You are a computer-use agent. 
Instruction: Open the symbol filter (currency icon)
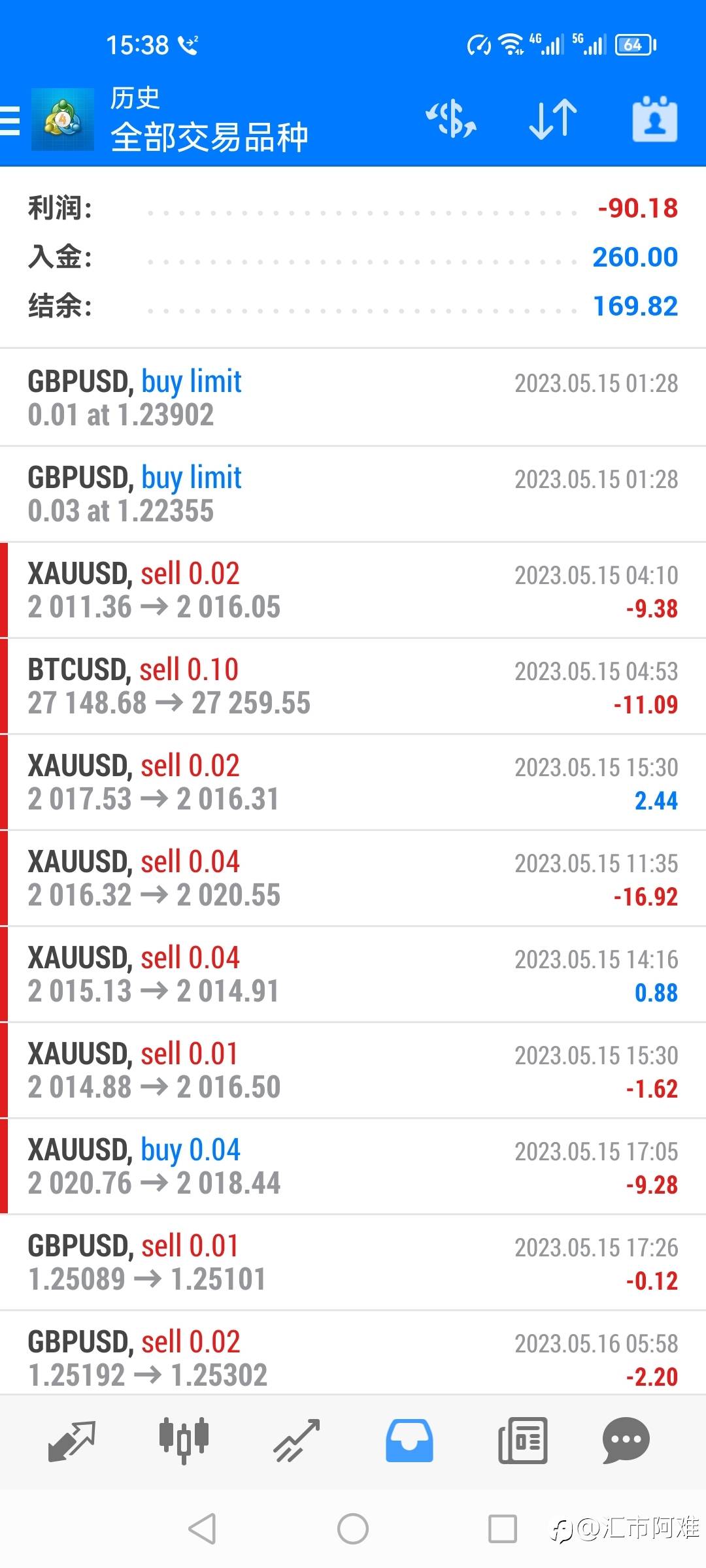coord(451,120)
